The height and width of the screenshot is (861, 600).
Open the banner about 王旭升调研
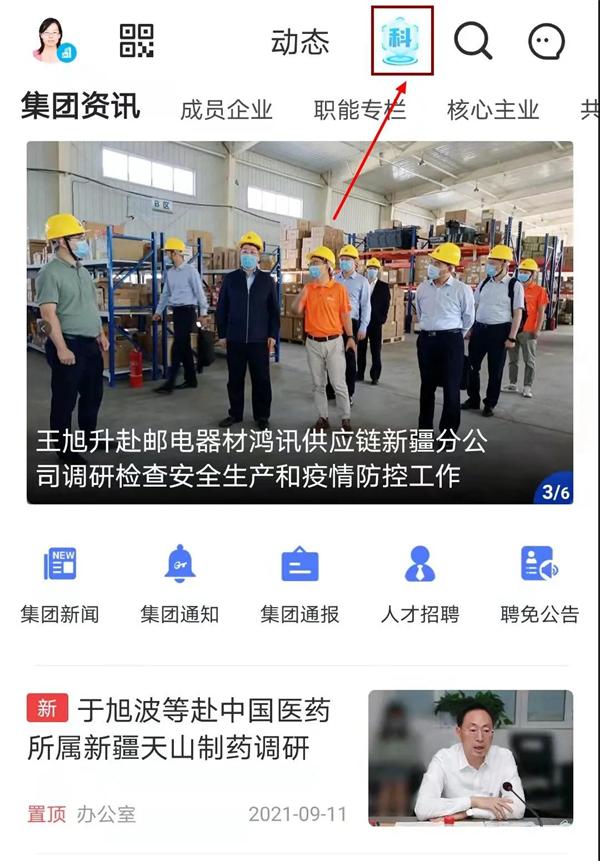click(x=300, y=322)
